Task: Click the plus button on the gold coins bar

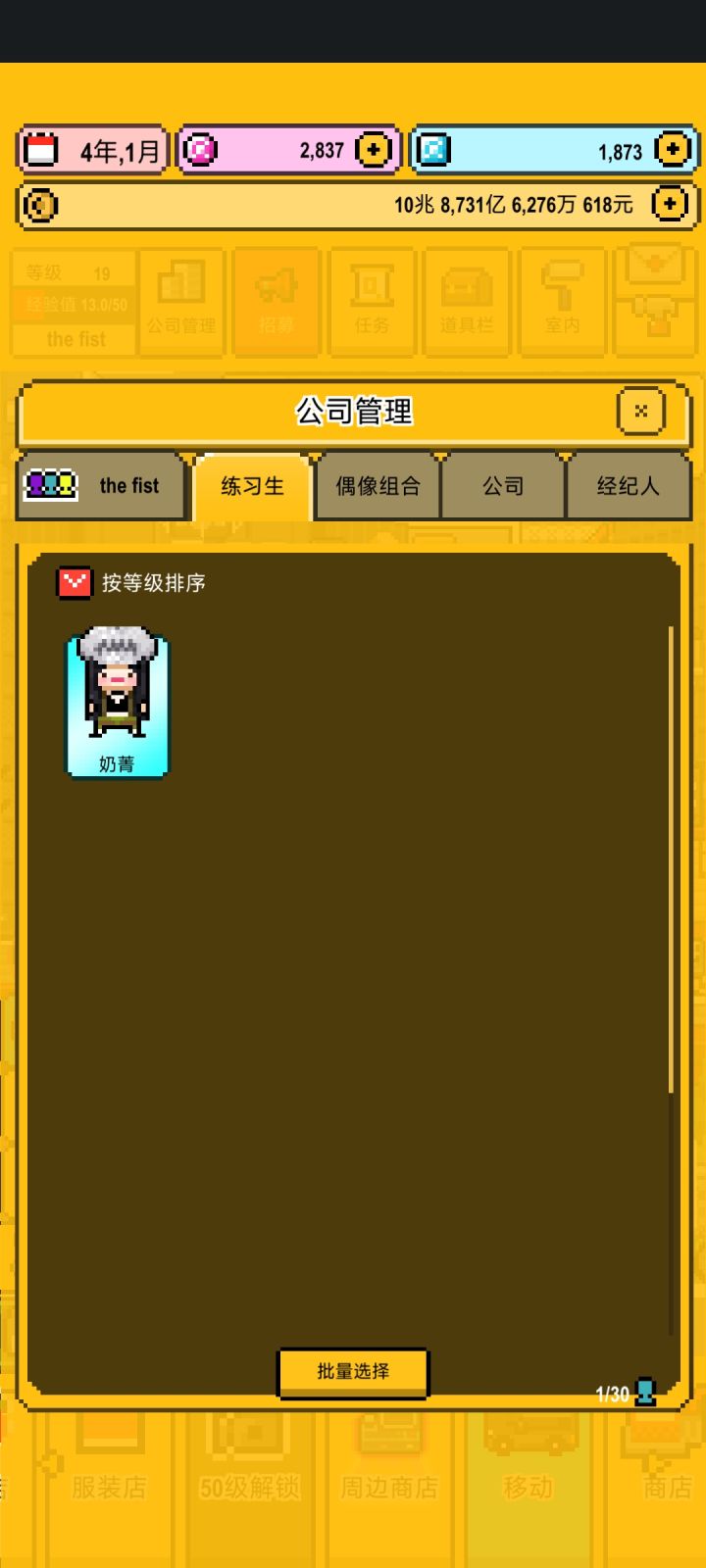Action: [x=670, y=204]
